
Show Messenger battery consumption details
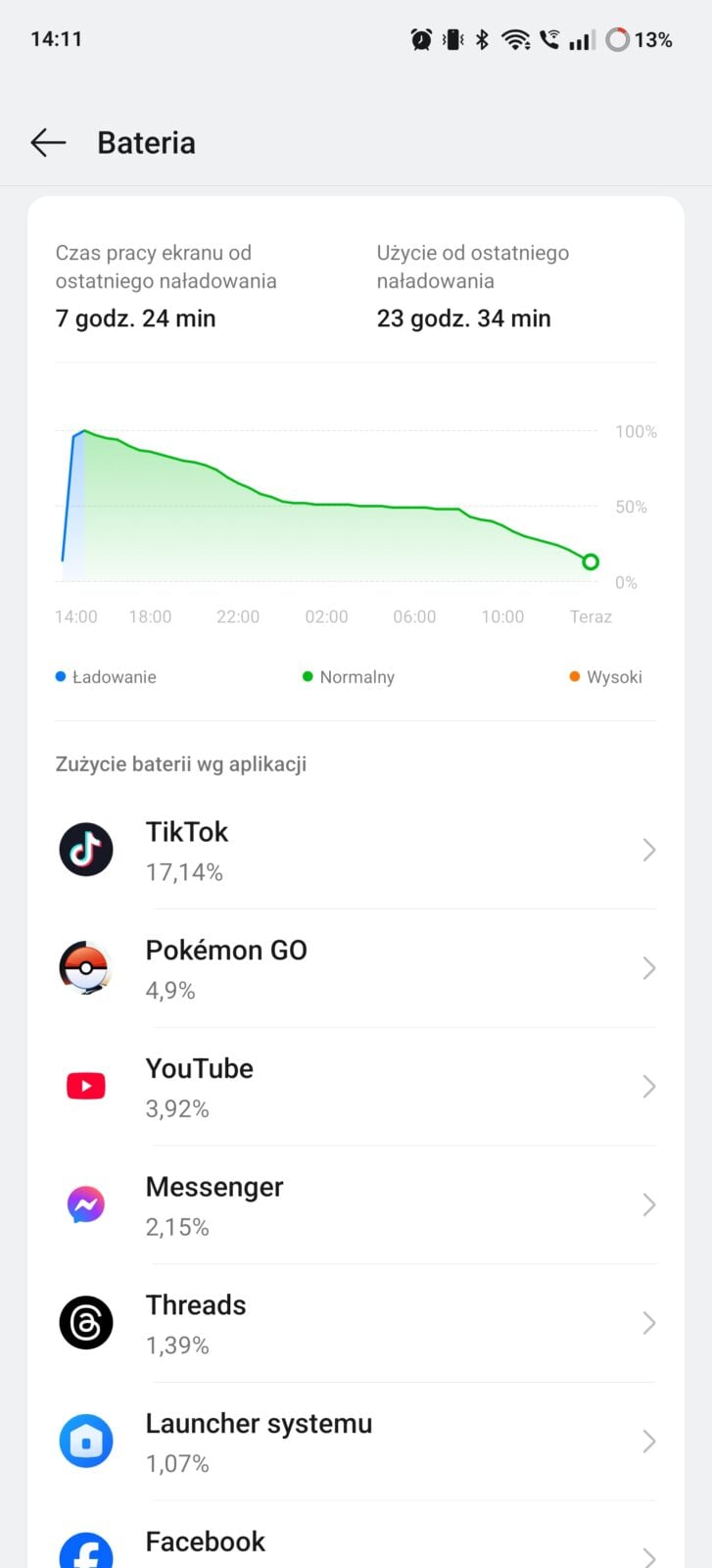[355, 1205]
